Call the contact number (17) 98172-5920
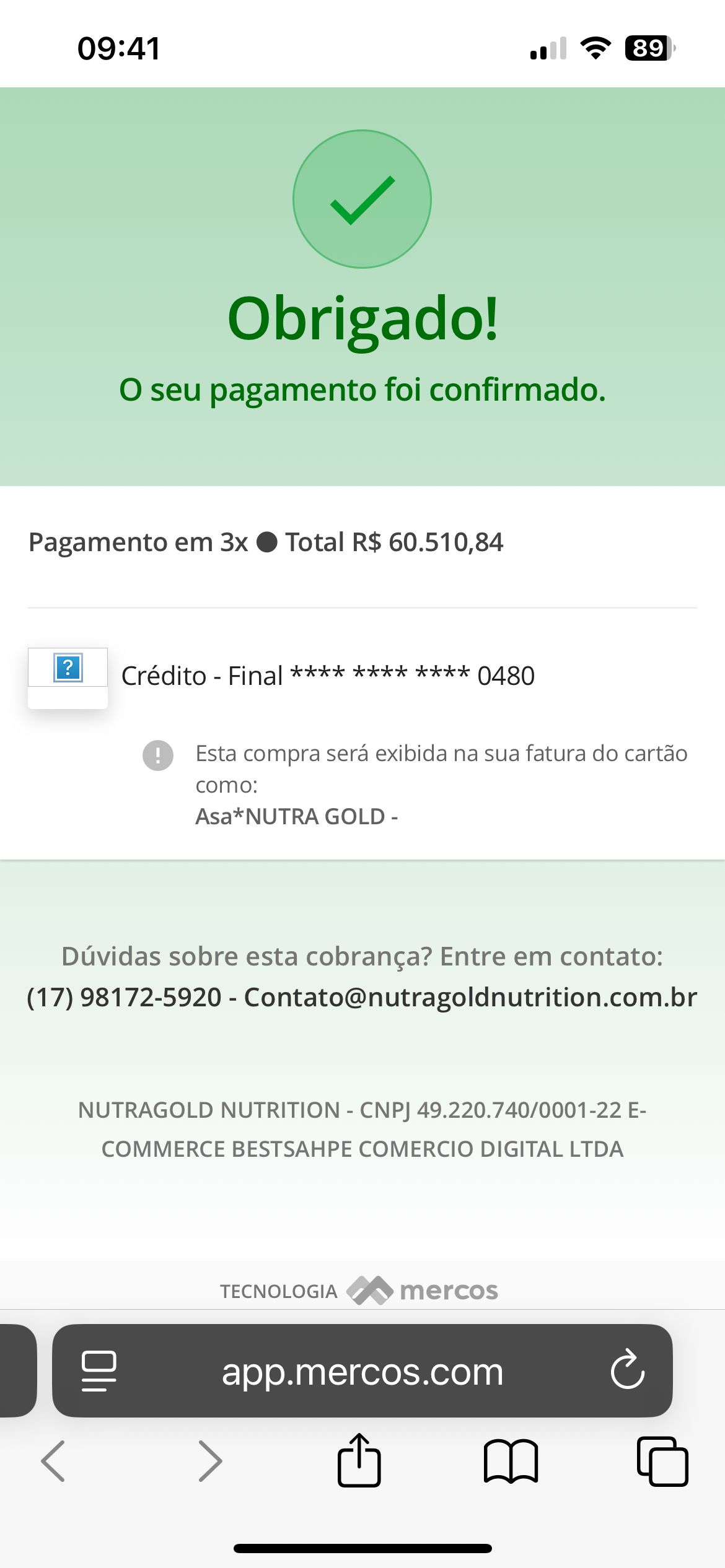Screen dimensions: 725x1568 pos(124,998)
